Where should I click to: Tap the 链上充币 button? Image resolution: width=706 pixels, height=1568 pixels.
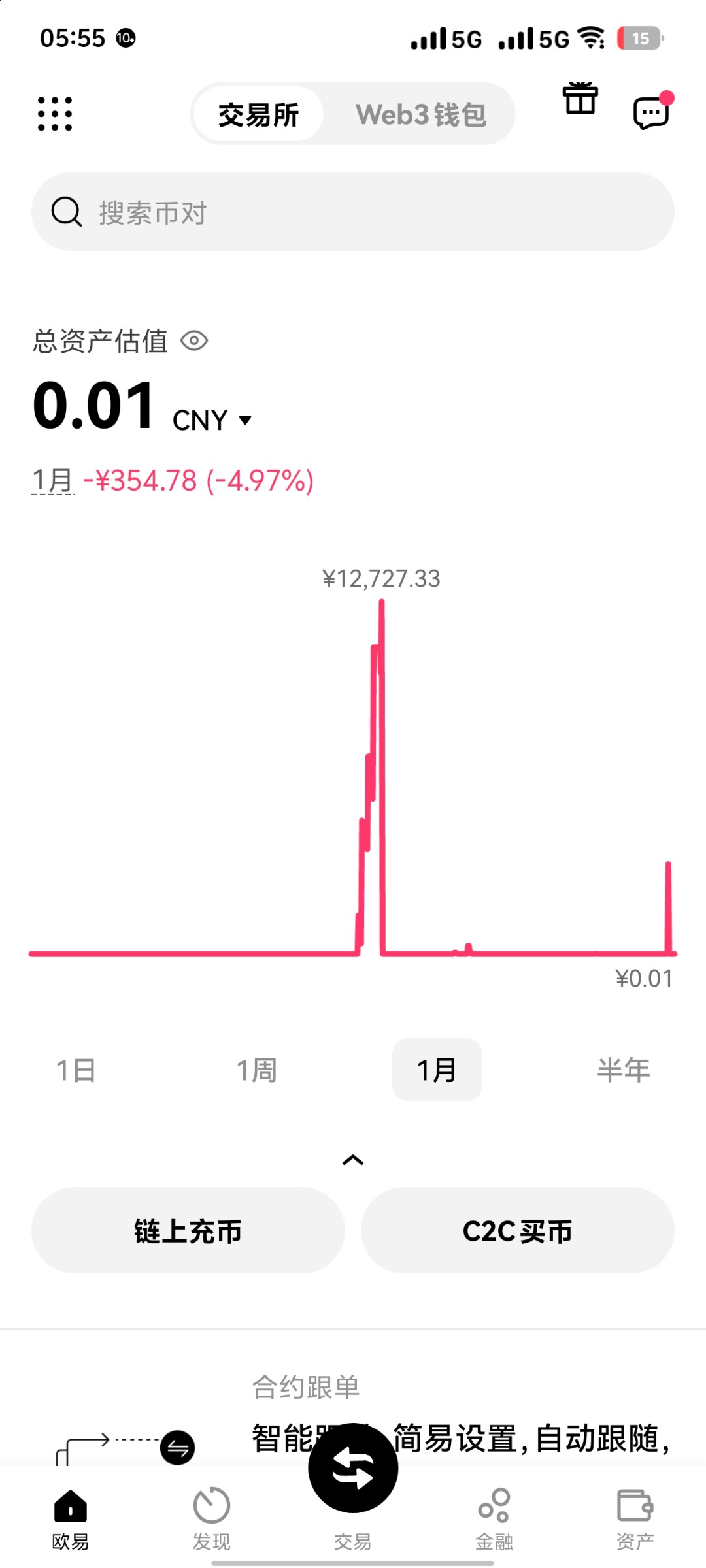coord(188,1230)
